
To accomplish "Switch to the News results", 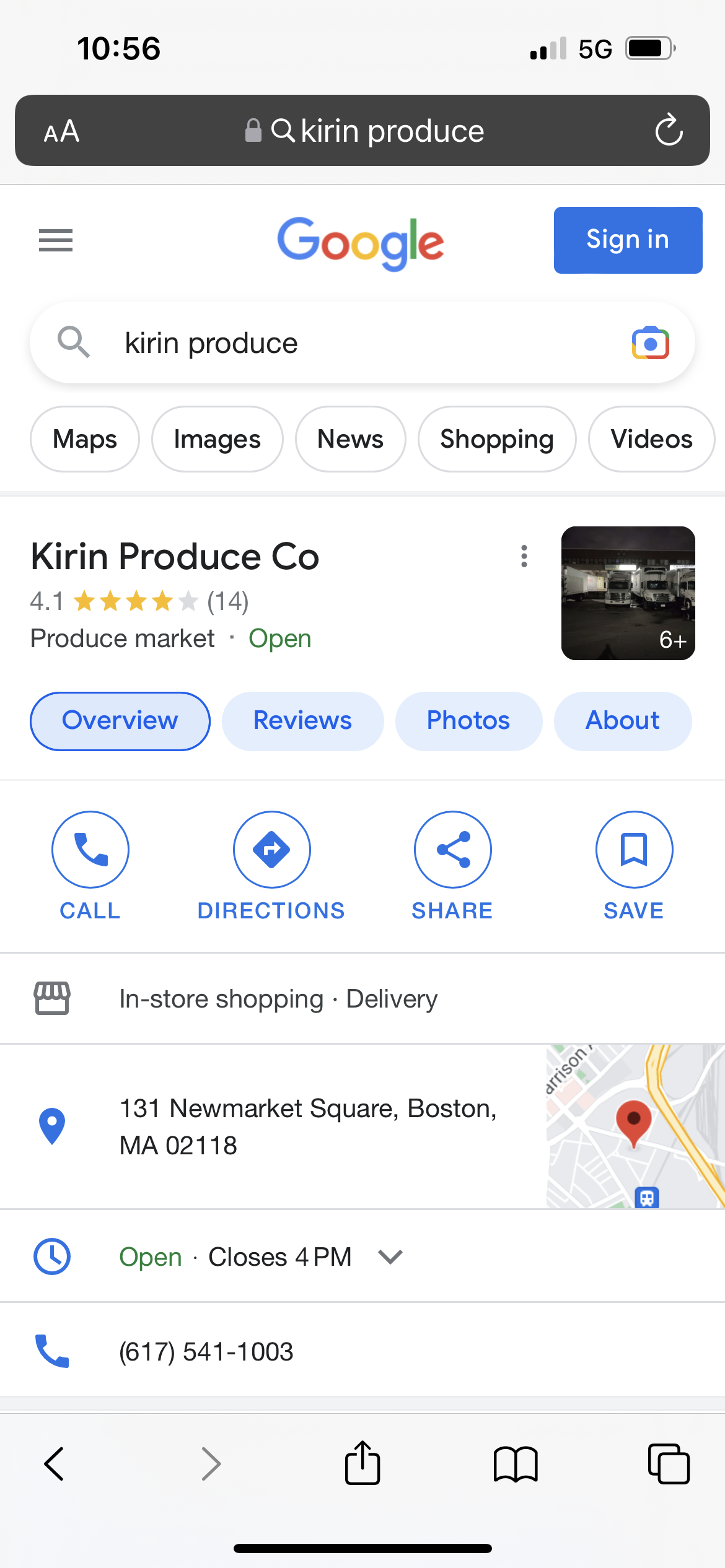I will pos(350,439).
